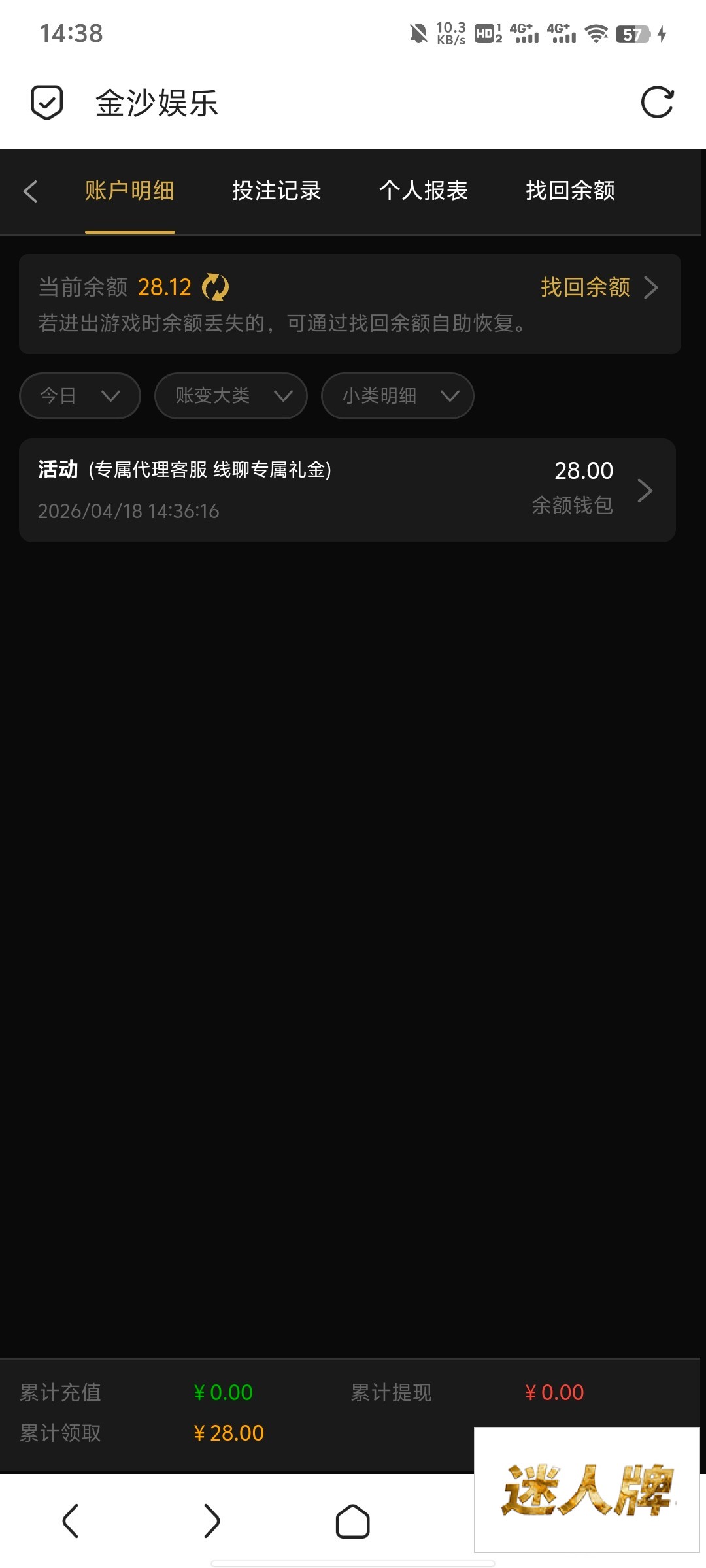Expand the 今日 date dropdown

point(80,396)
